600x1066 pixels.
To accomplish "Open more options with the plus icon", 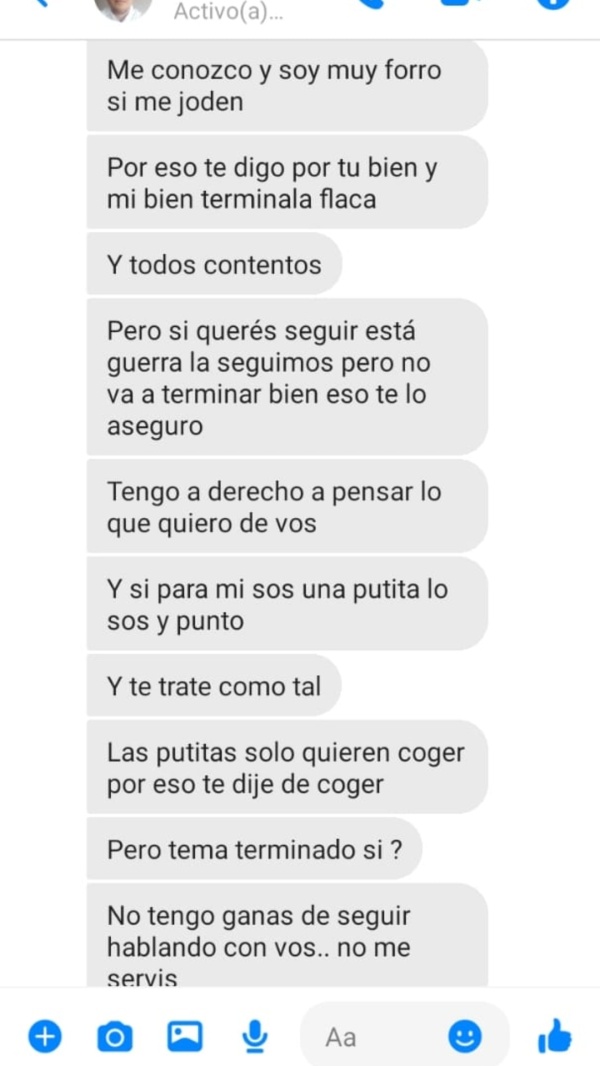I will pos(44,1037).
